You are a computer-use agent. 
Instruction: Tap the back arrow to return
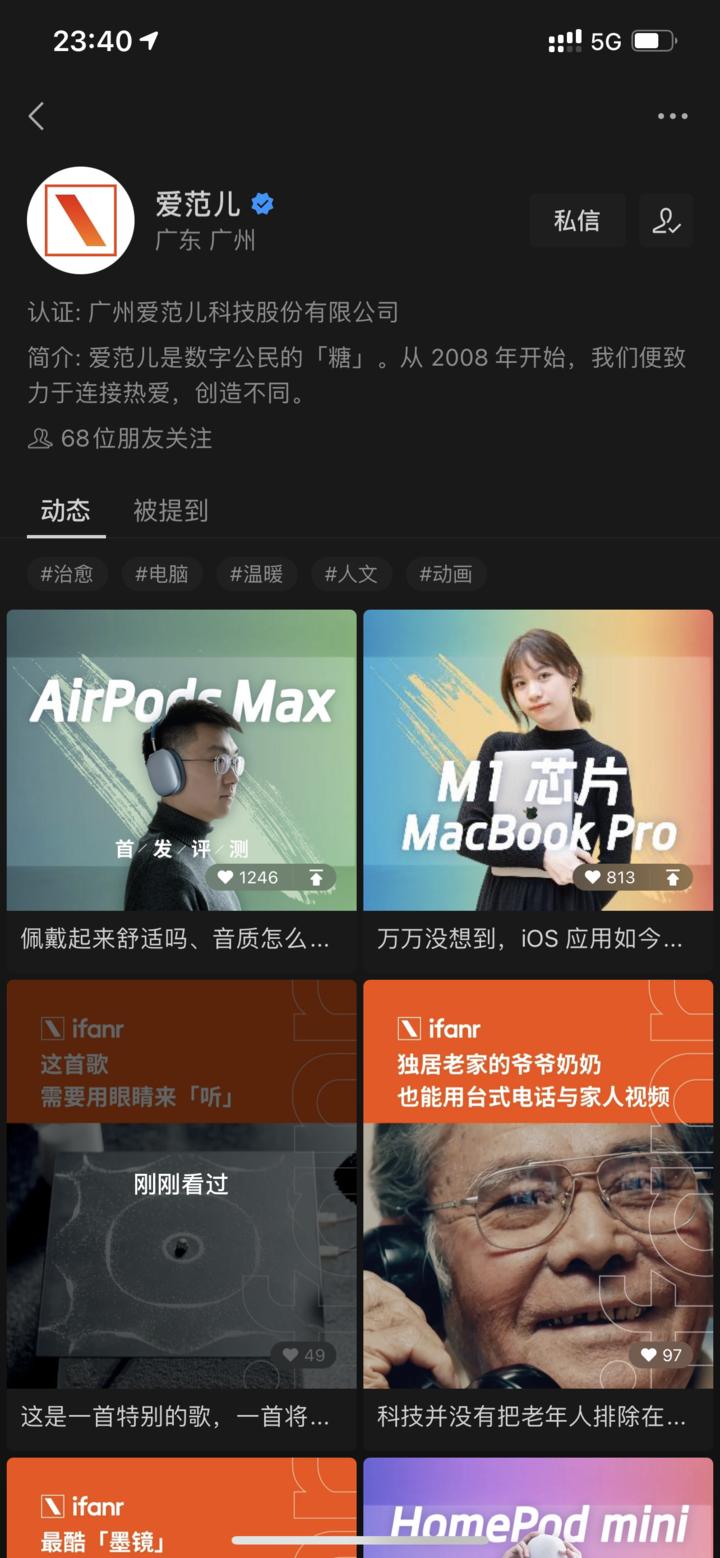tap(37, 116)
